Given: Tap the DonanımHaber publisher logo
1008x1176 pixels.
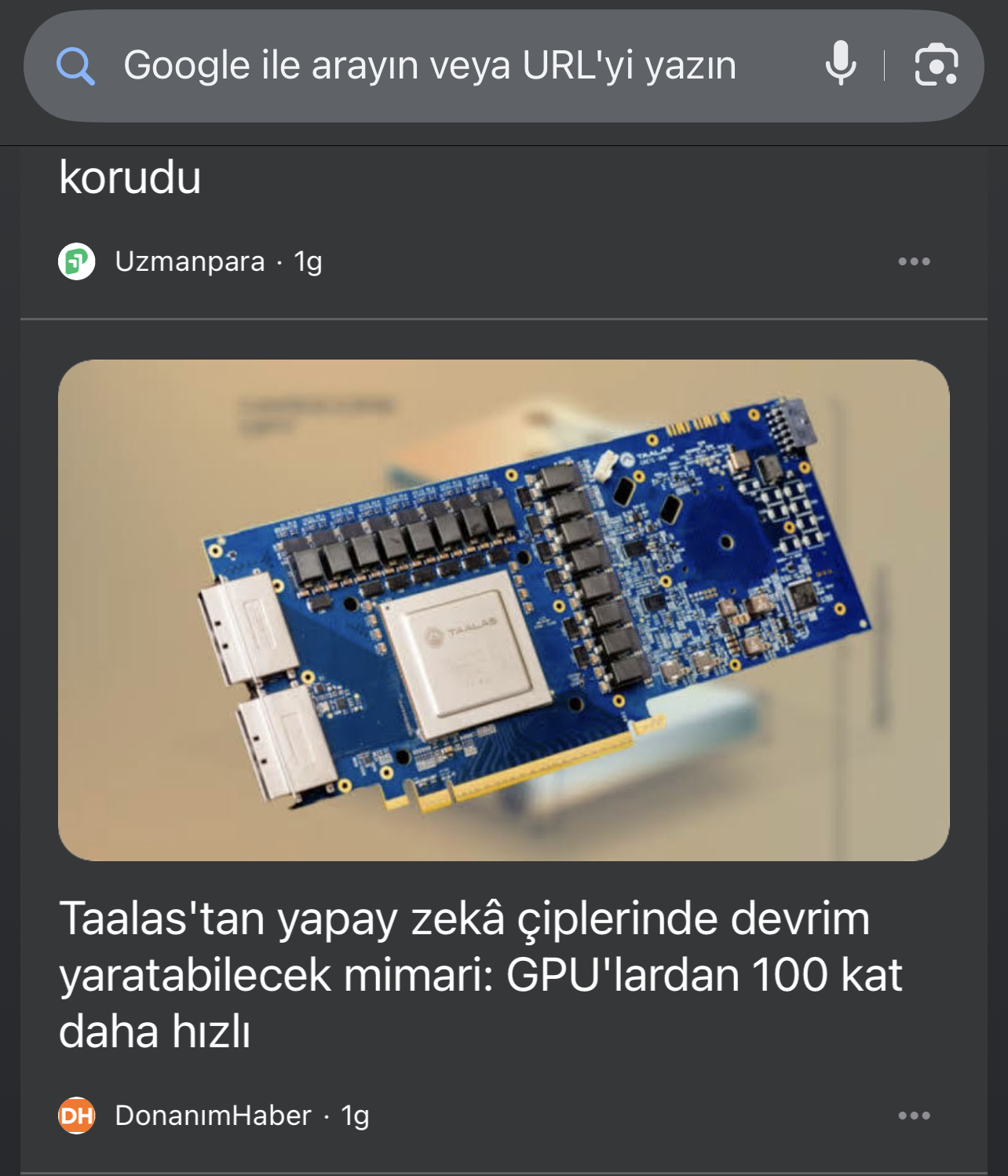Looking at the screenshot, I should [75, 1116].
